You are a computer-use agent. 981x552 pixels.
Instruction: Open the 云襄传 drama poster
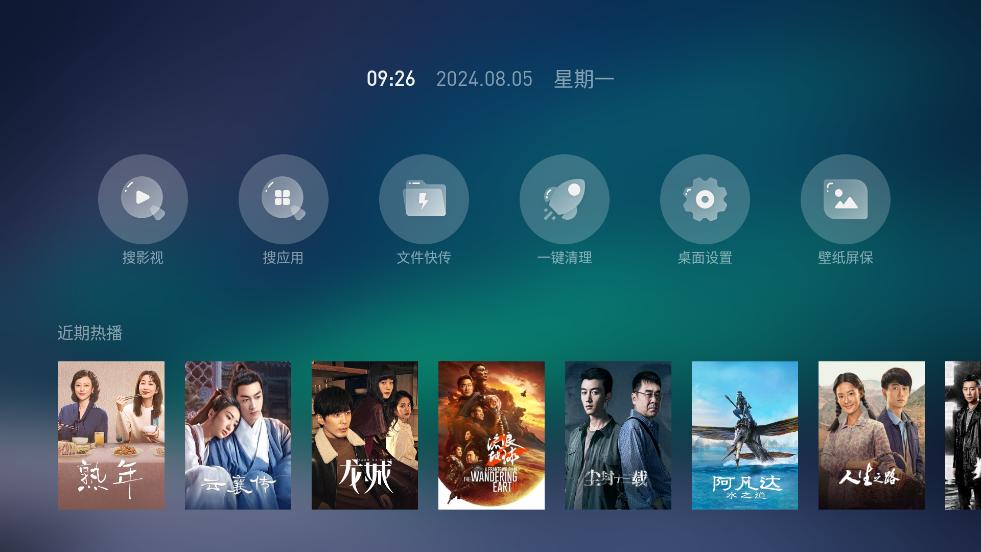pyautogui.click(x=238, y=435)
